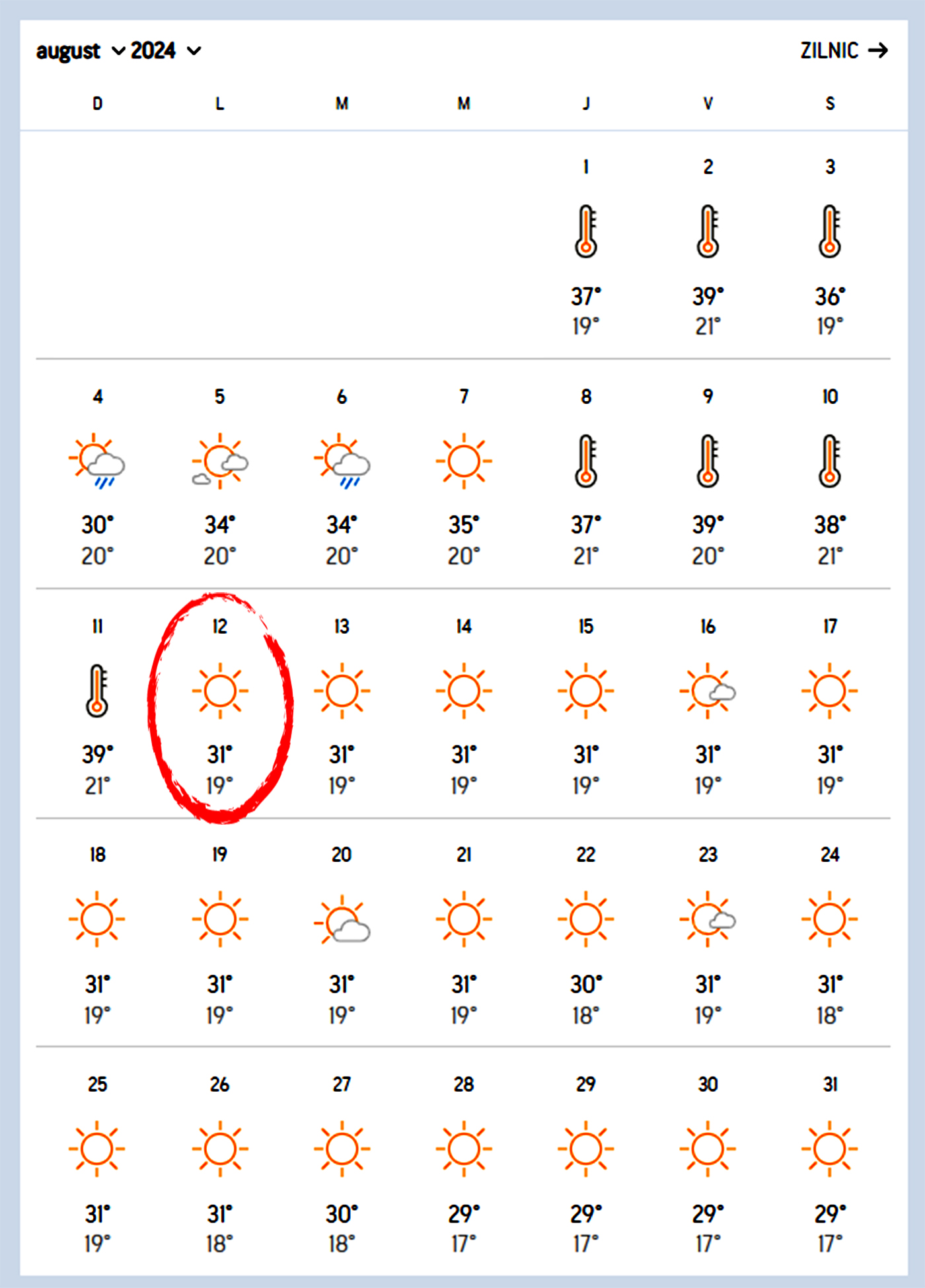Switch to the ZILNIC forecast view
Image resolution: width=925 pixels, height=1288 pixels.
click(843, 51)
